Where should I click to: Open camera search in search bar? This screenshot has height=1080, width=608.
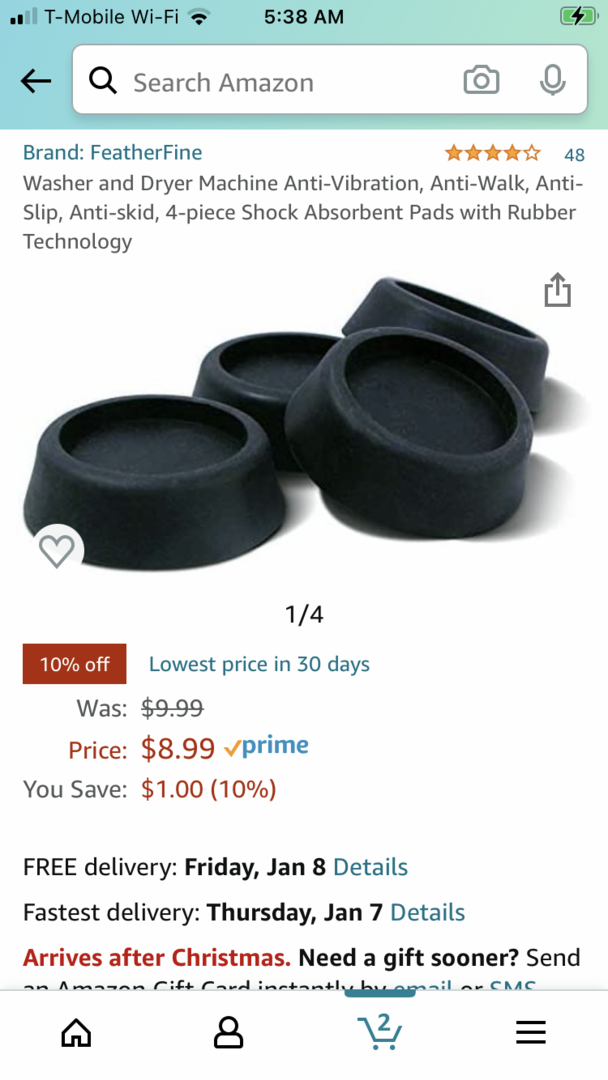(481, 81)
